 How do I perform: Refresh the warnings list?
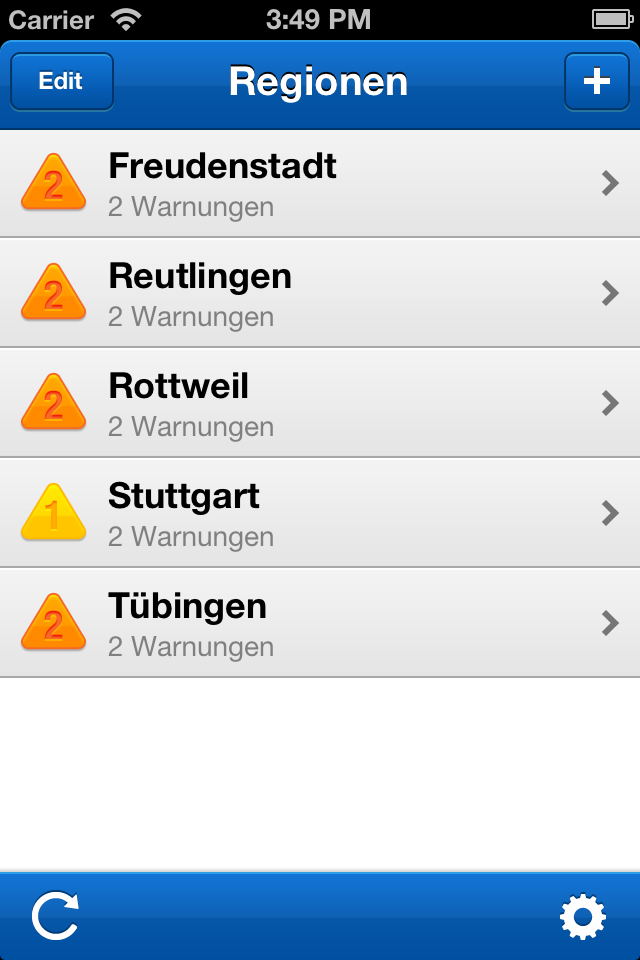[55, 916]
